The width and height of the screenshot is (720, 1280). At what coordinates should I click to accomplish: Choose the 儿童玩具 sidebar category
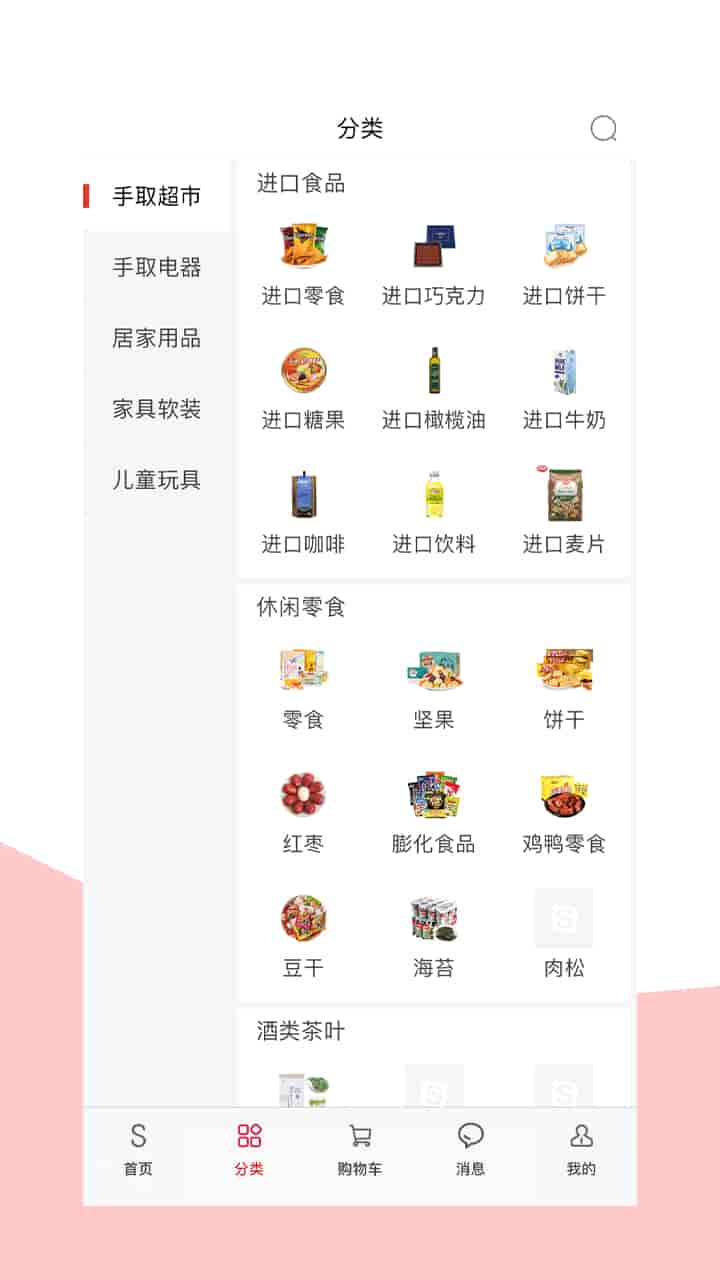(x=157, y=480)
